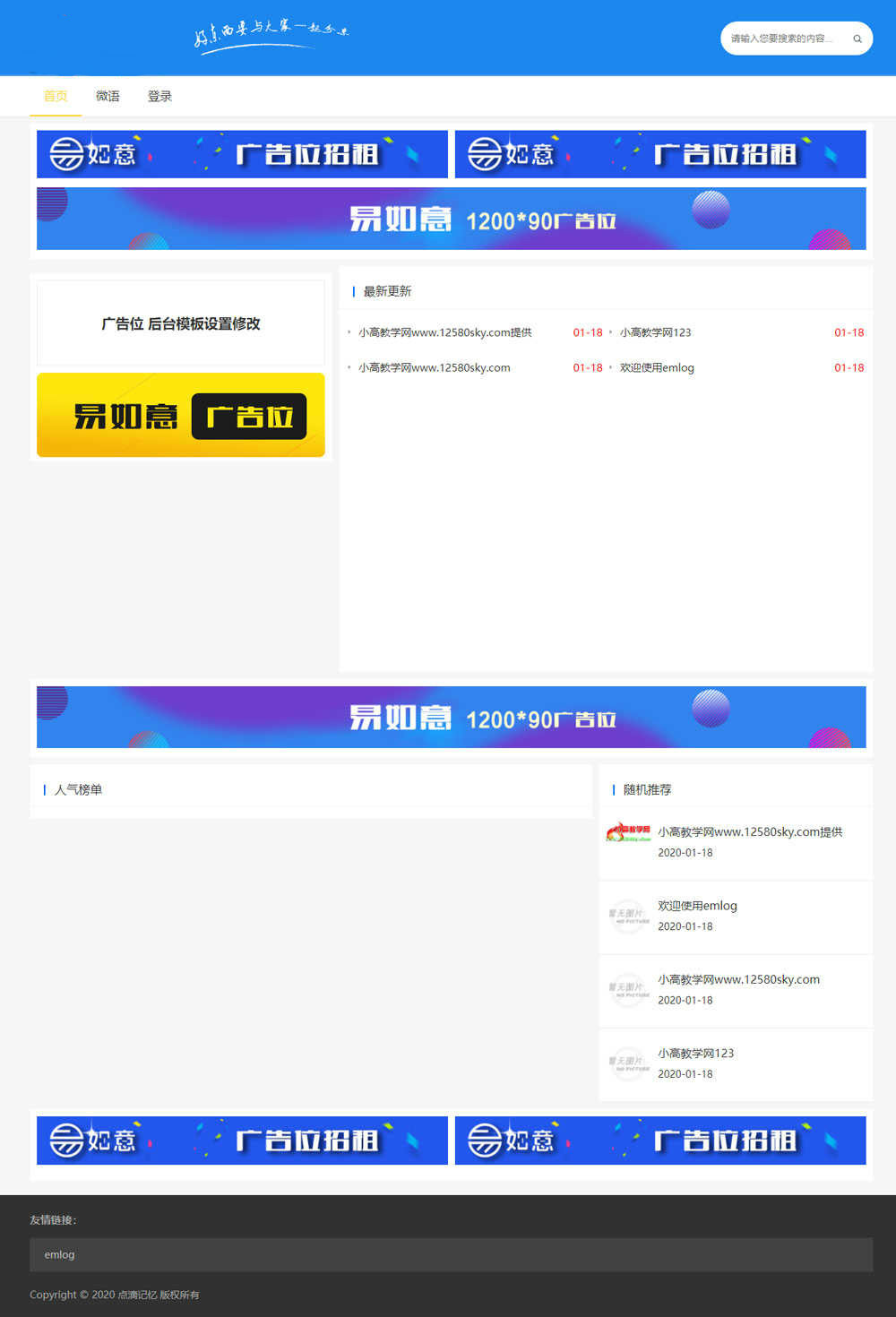Open the emlog friendly link in footer
This screenshot has width=896, height=1317.
coord(60,1254)
